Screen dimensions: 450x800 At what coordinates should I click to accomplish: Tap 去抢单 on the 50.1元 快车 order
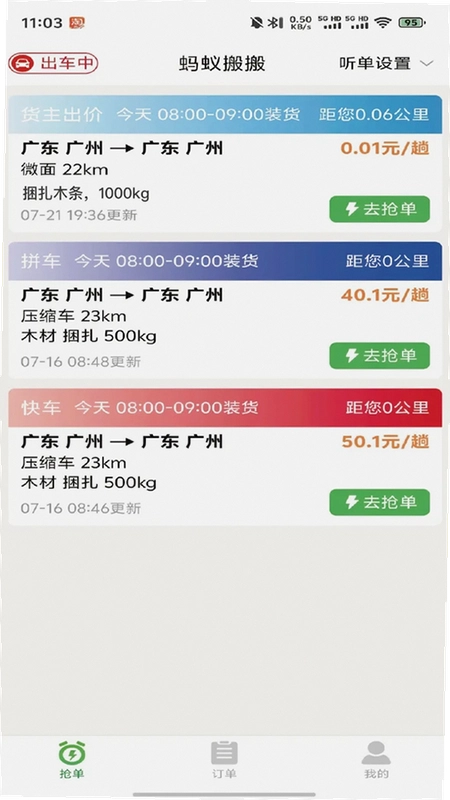[x=380, y=502]
